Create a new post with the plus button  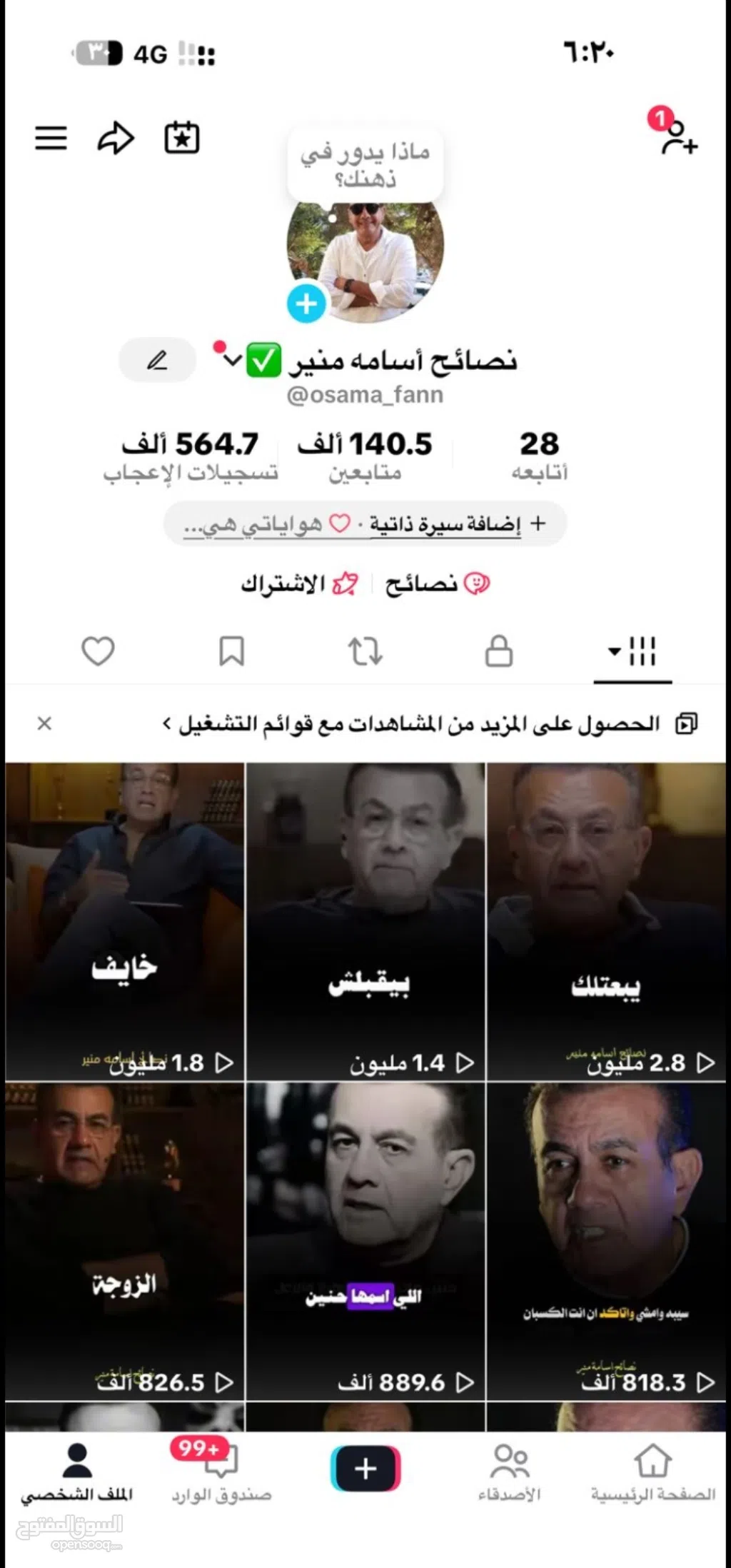point(365,1469)
